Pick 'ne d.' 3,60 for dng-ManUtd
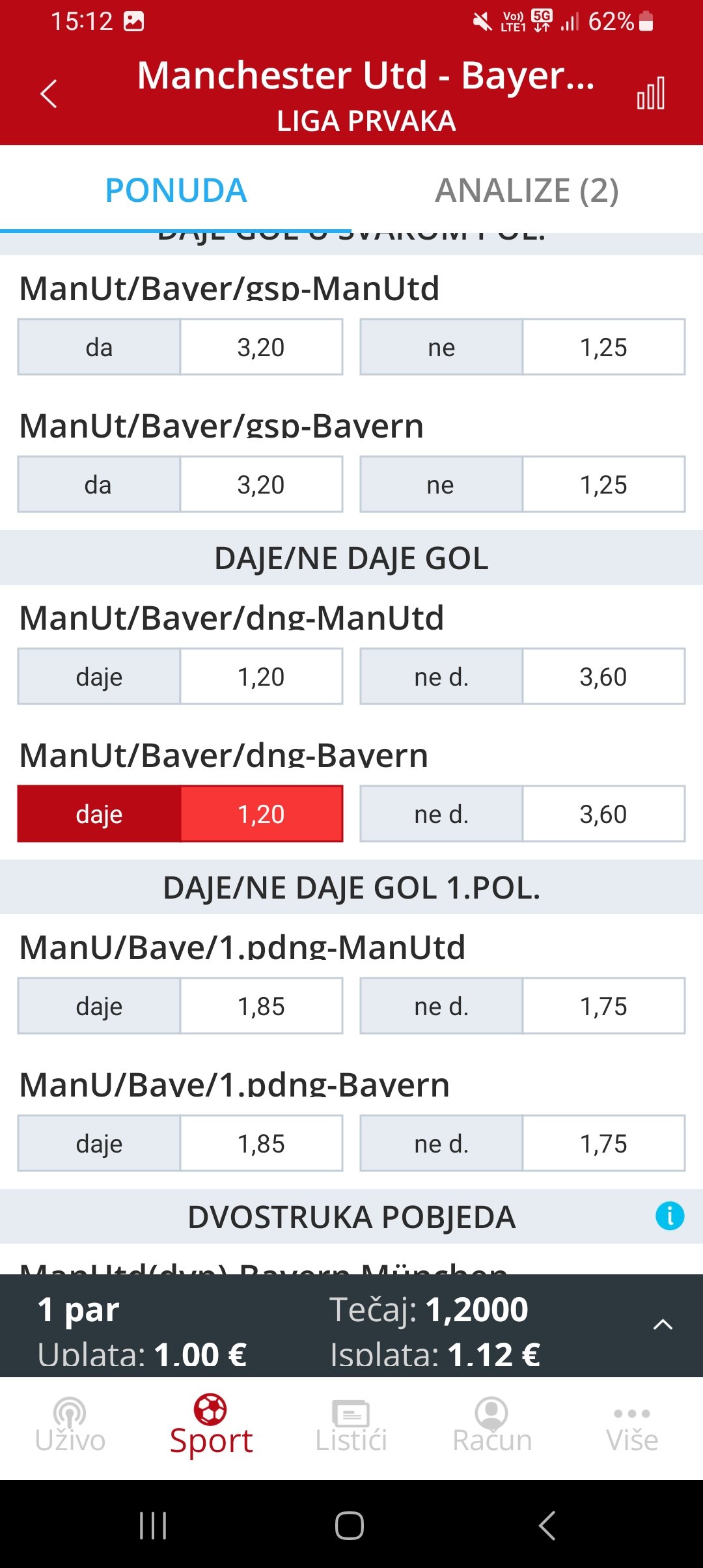This screenshot has width=703, height=1568. click(x=523, y=677)
